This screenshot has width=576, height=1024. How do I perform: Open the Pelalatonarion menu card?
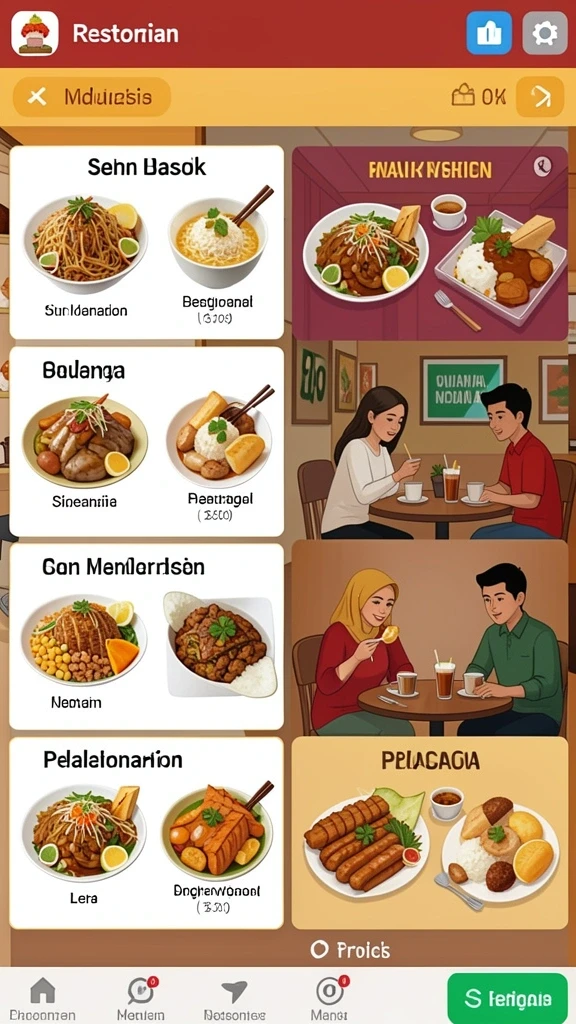point(147,833)
